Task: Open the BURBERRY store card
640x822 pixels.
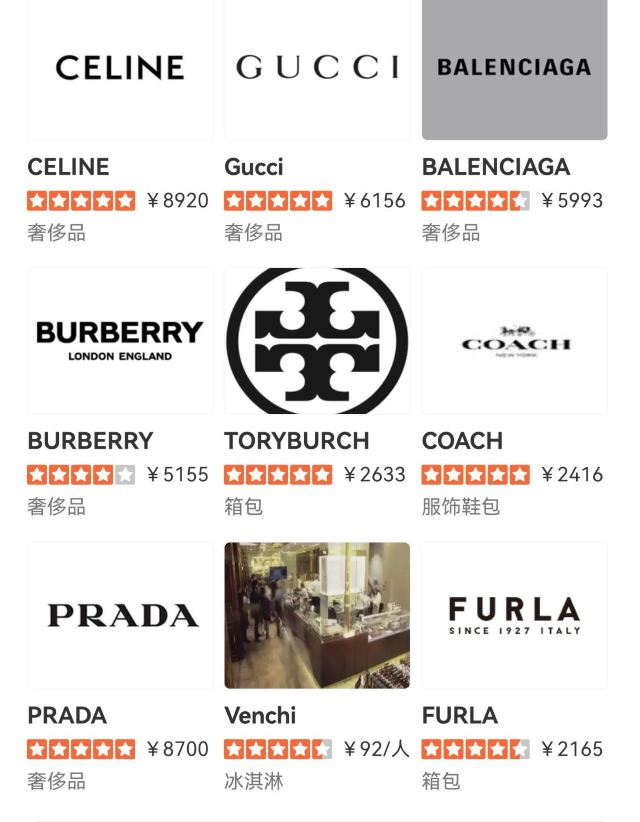Action: point(120,341)
